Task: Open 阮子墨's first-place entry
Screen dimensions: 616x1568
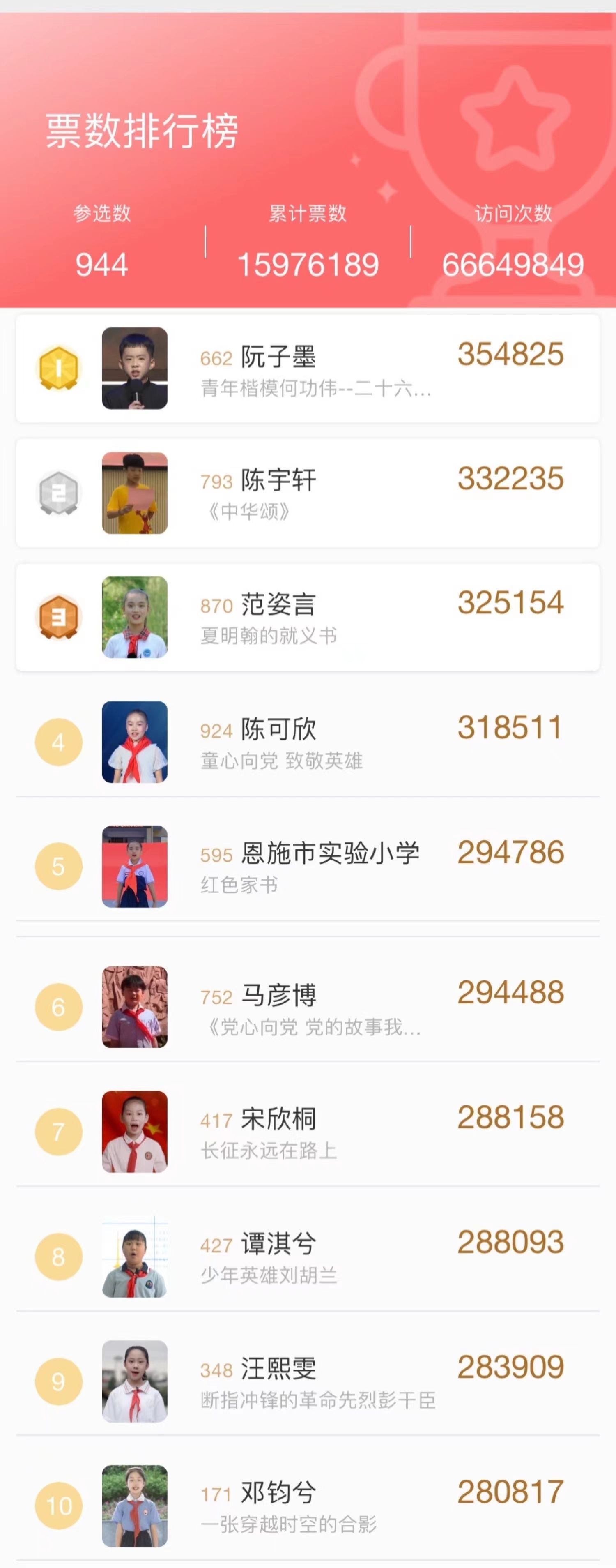Action: [x=308, y=369]
